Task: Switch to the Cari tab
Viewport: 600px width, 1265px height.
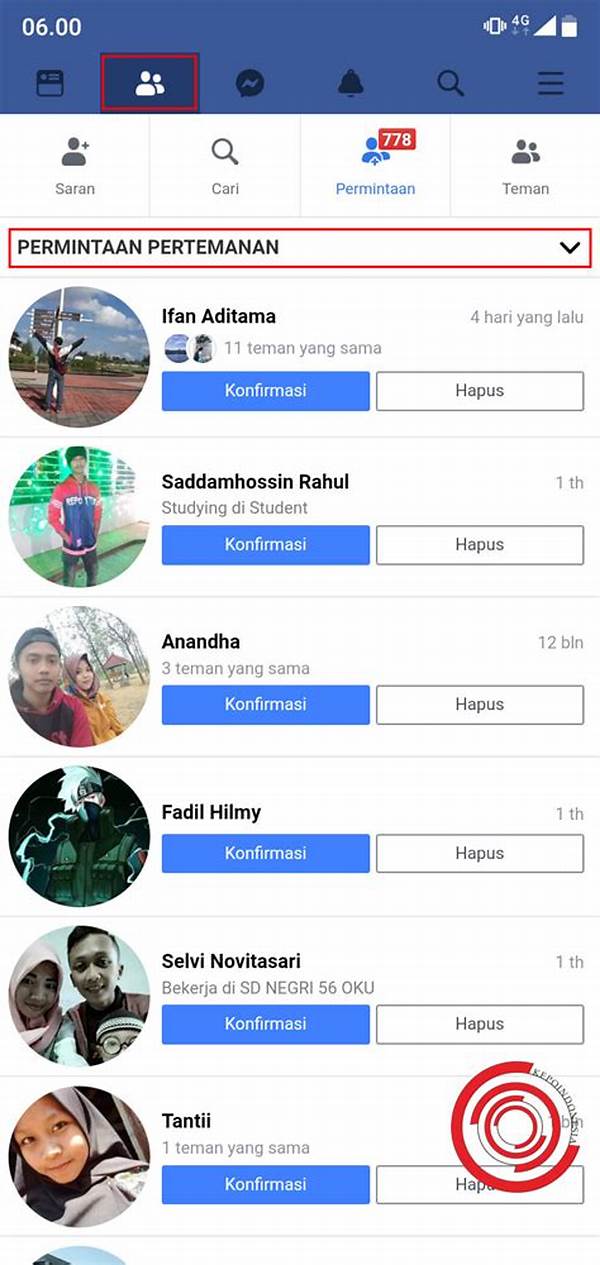Action: pos(225,166)
